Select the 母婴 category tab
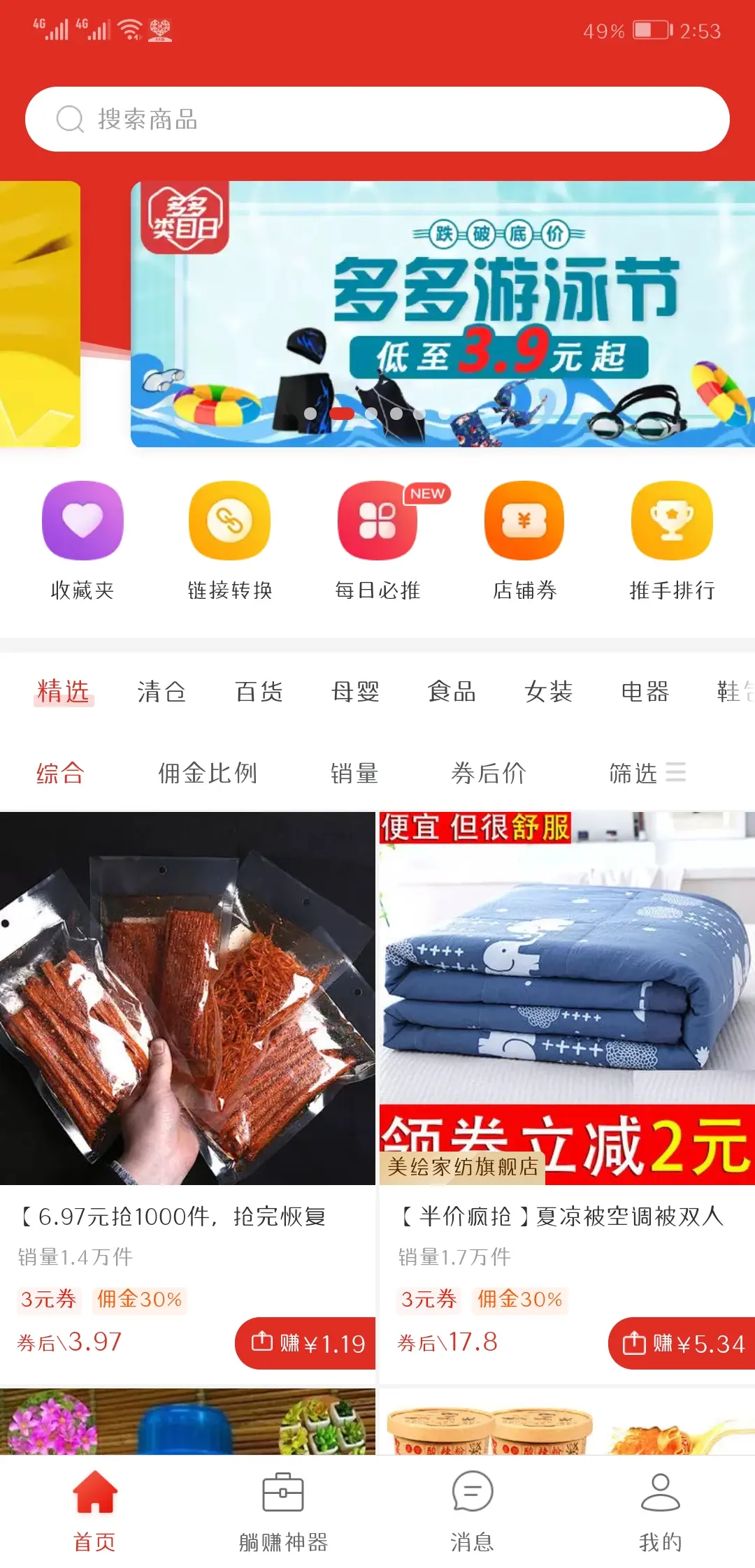755x1568 pixels. coord(355,692)
